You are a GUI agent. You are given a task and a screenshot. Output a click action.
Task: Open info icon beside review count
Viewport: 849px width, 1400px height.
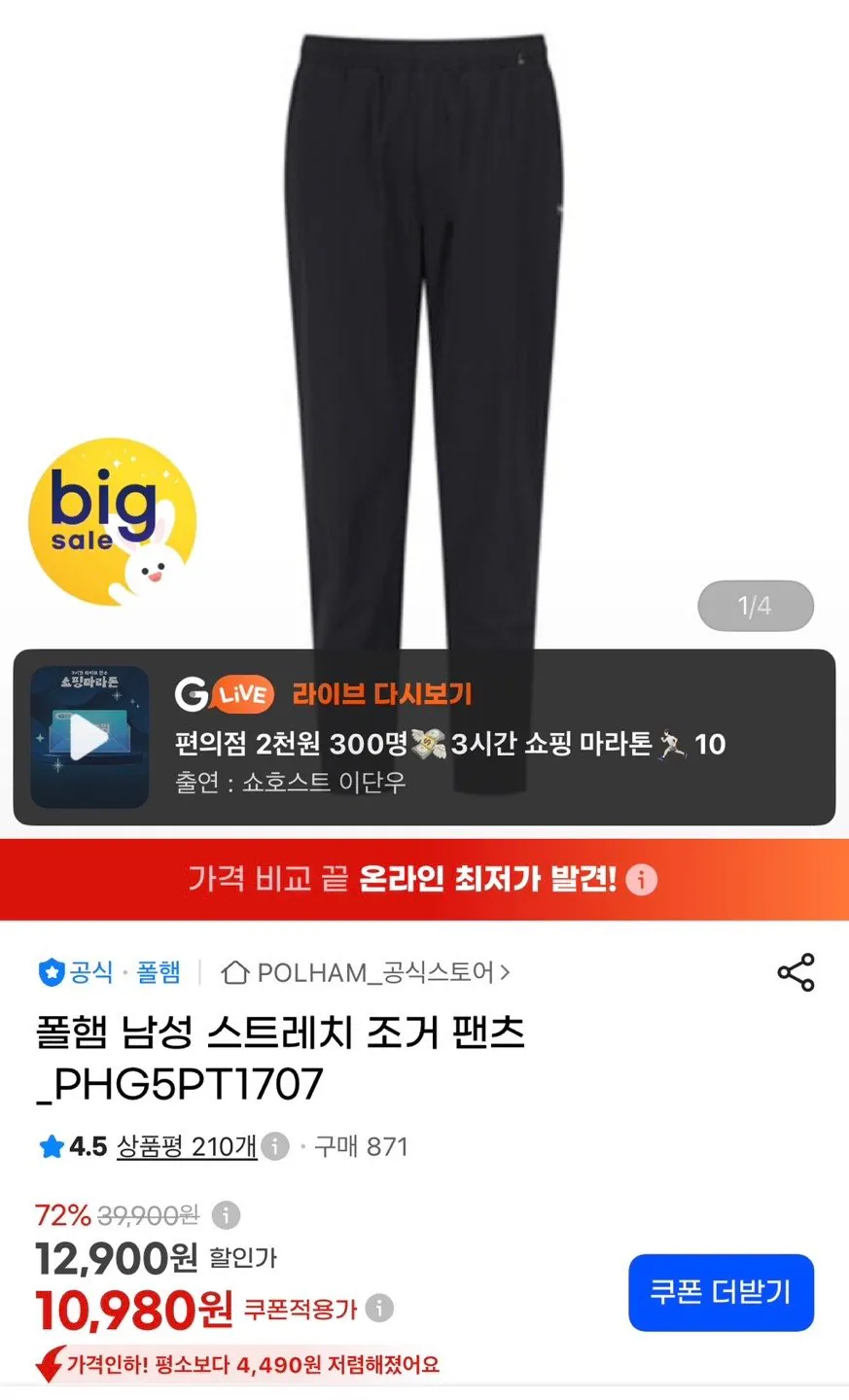click(275, 1146)
